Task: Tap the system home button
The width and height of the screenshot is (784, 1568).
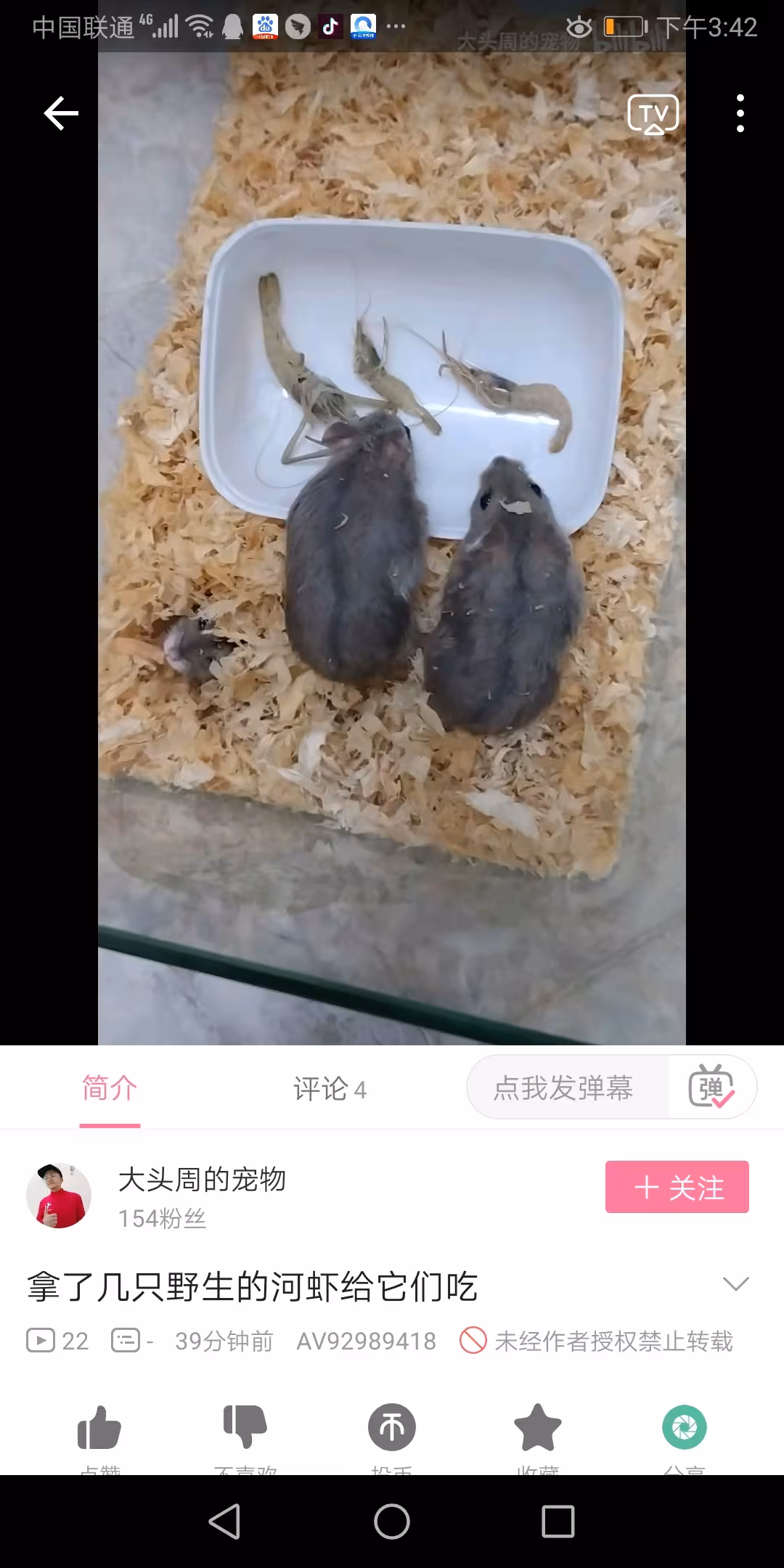Action: pyautogui.click(x=392, y=1522)
